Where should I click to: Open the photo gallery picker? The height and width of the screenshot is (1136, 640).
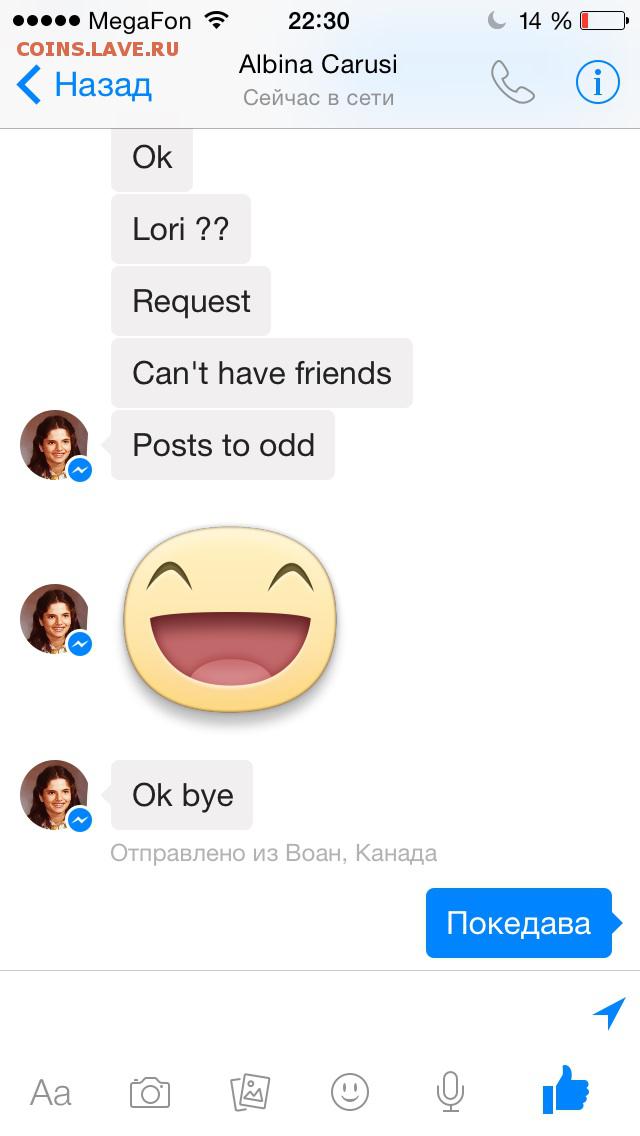click(250, 1092)
